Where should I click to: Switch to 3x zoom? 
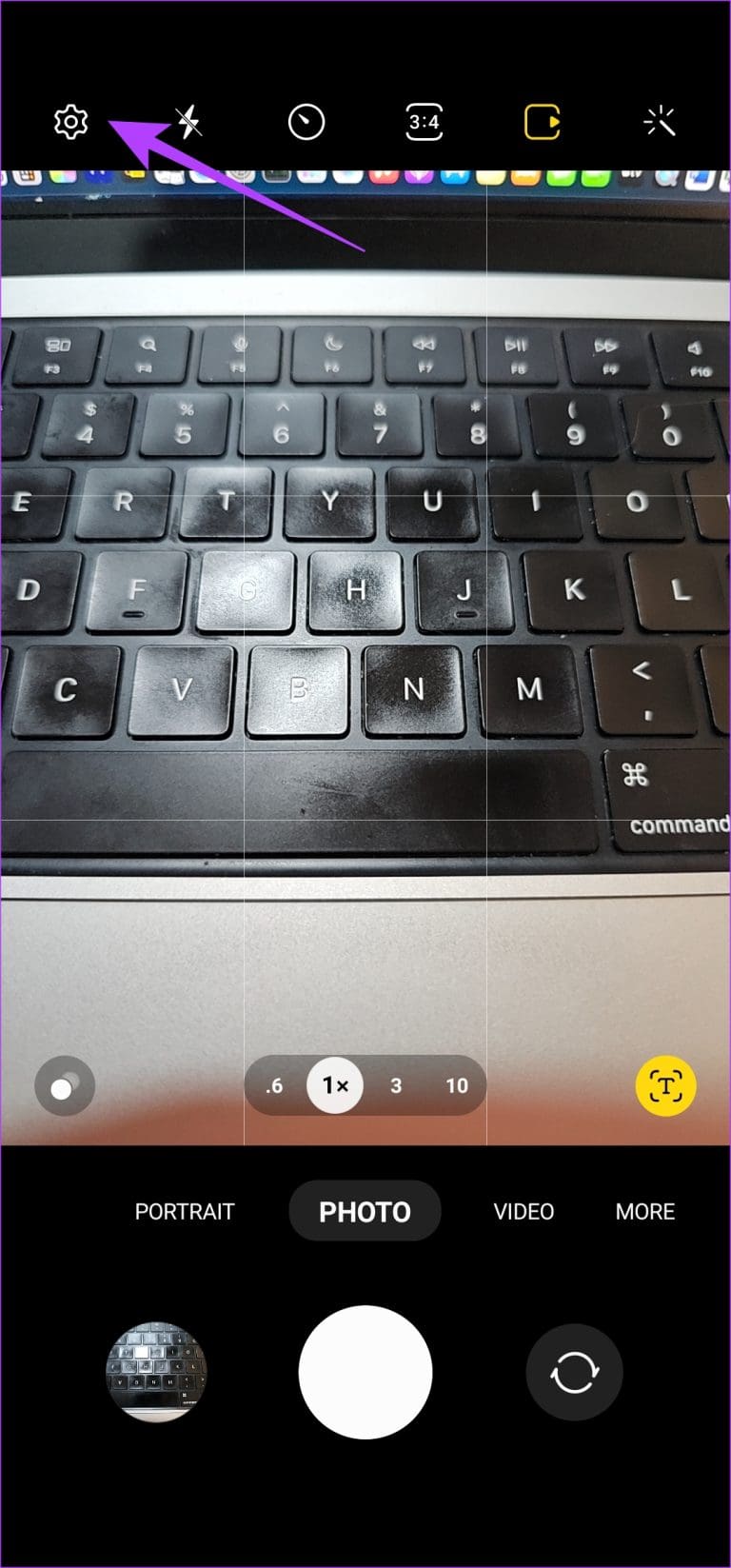tap(396, 1085)
